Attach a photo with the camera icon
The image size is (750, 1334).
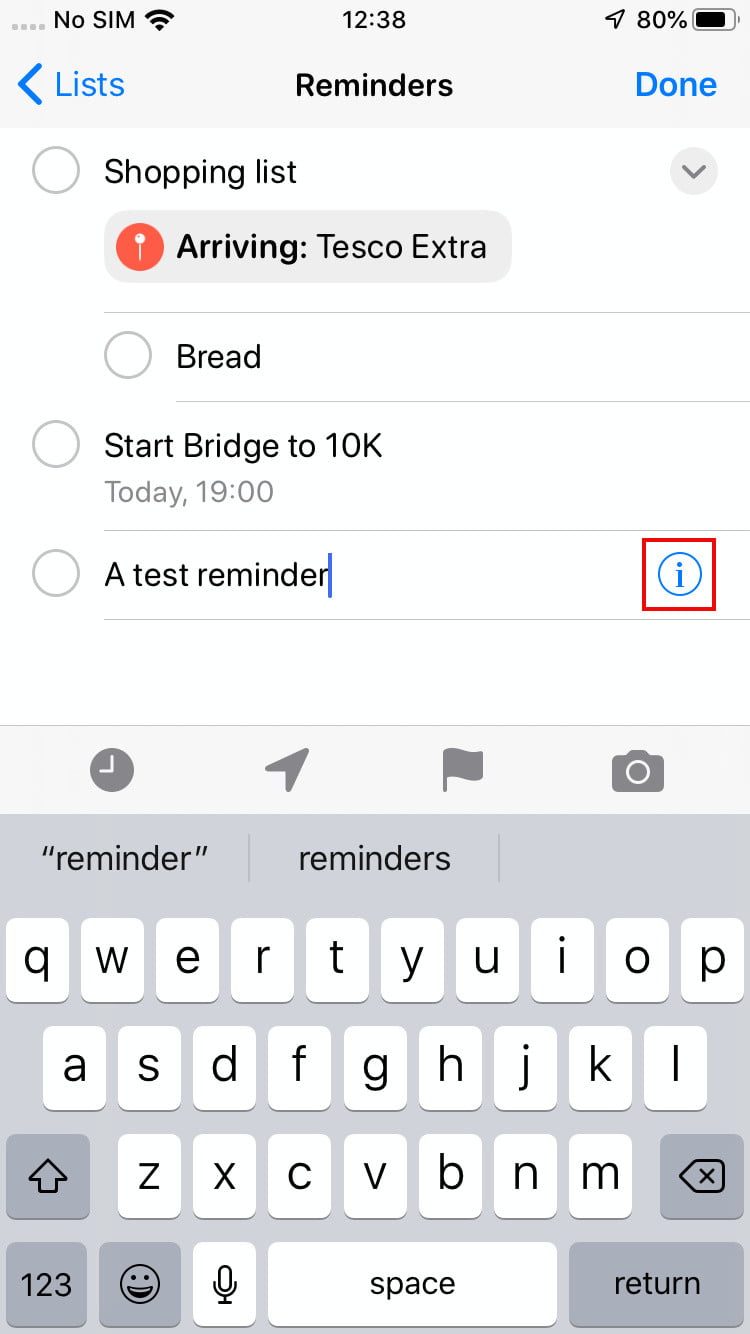[637, 771]
